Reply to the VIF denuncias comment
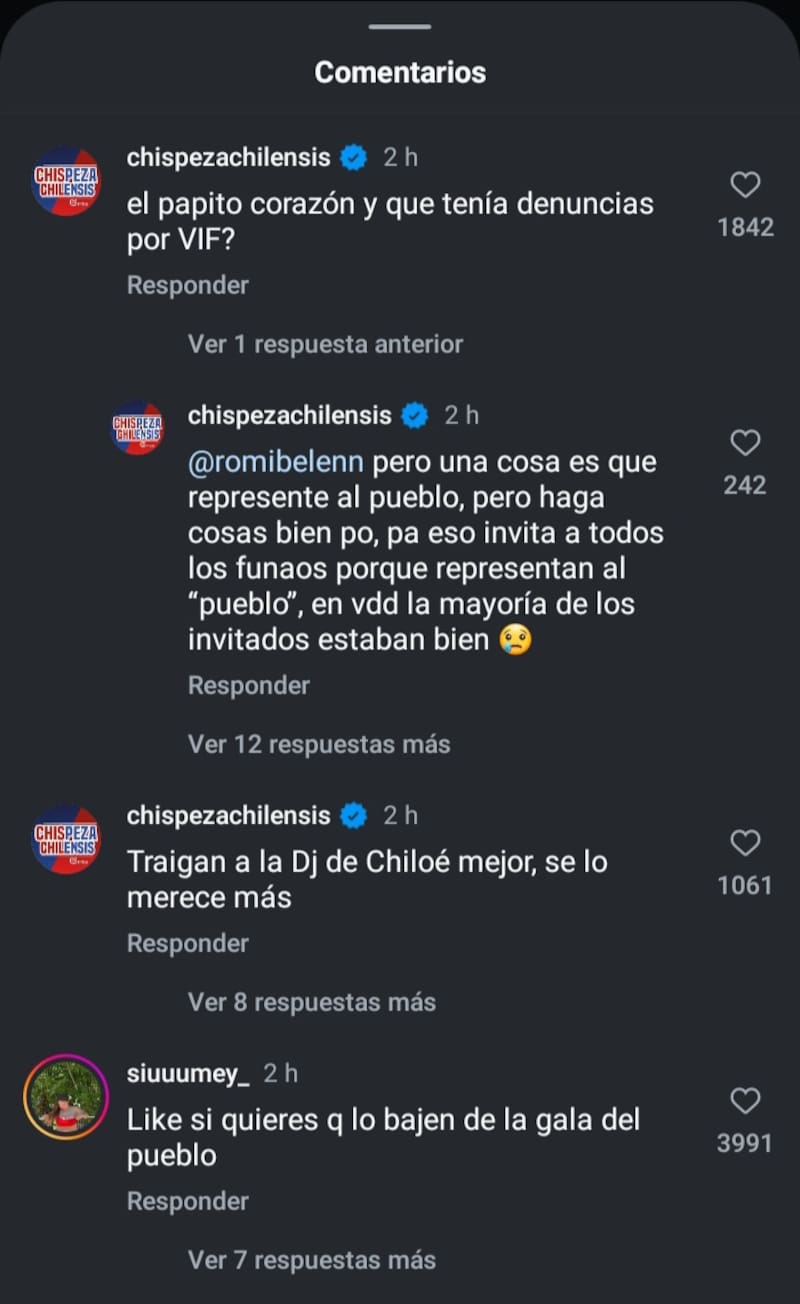Screen dimensions: 800x1304 tap(187, 285)
